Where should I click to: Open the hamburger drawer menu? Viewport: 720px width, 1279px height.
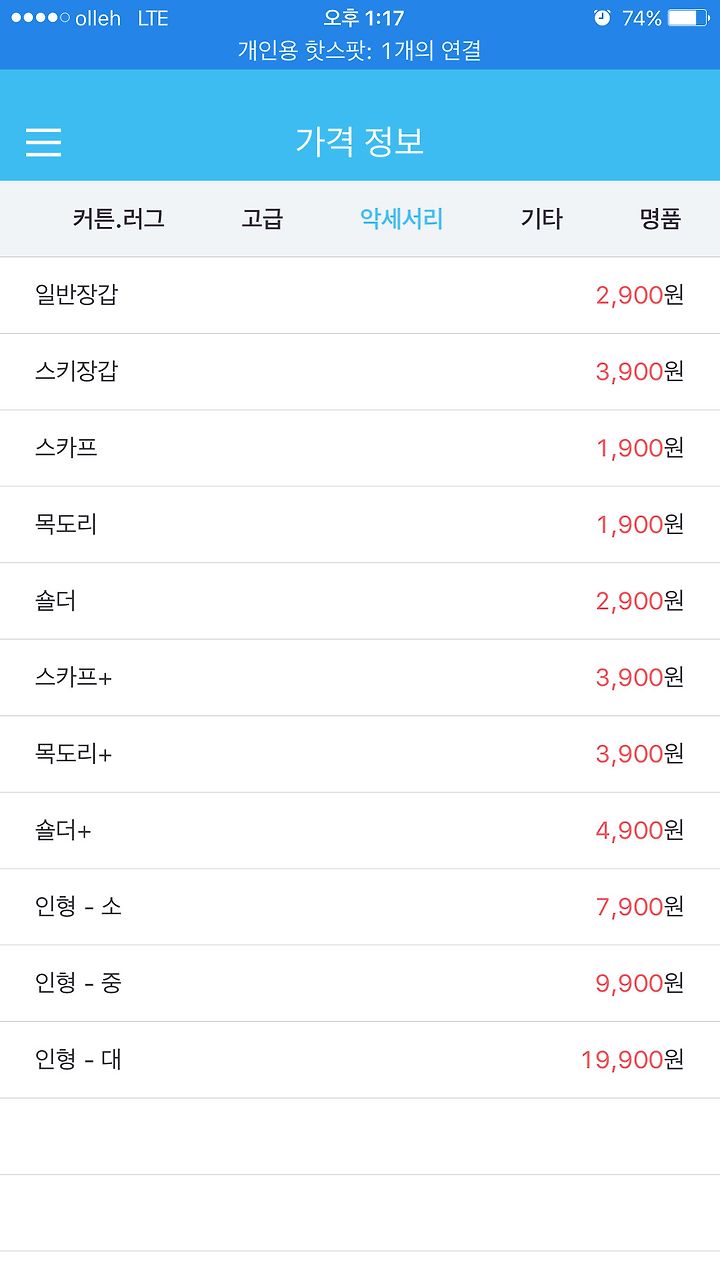(43, 142)
